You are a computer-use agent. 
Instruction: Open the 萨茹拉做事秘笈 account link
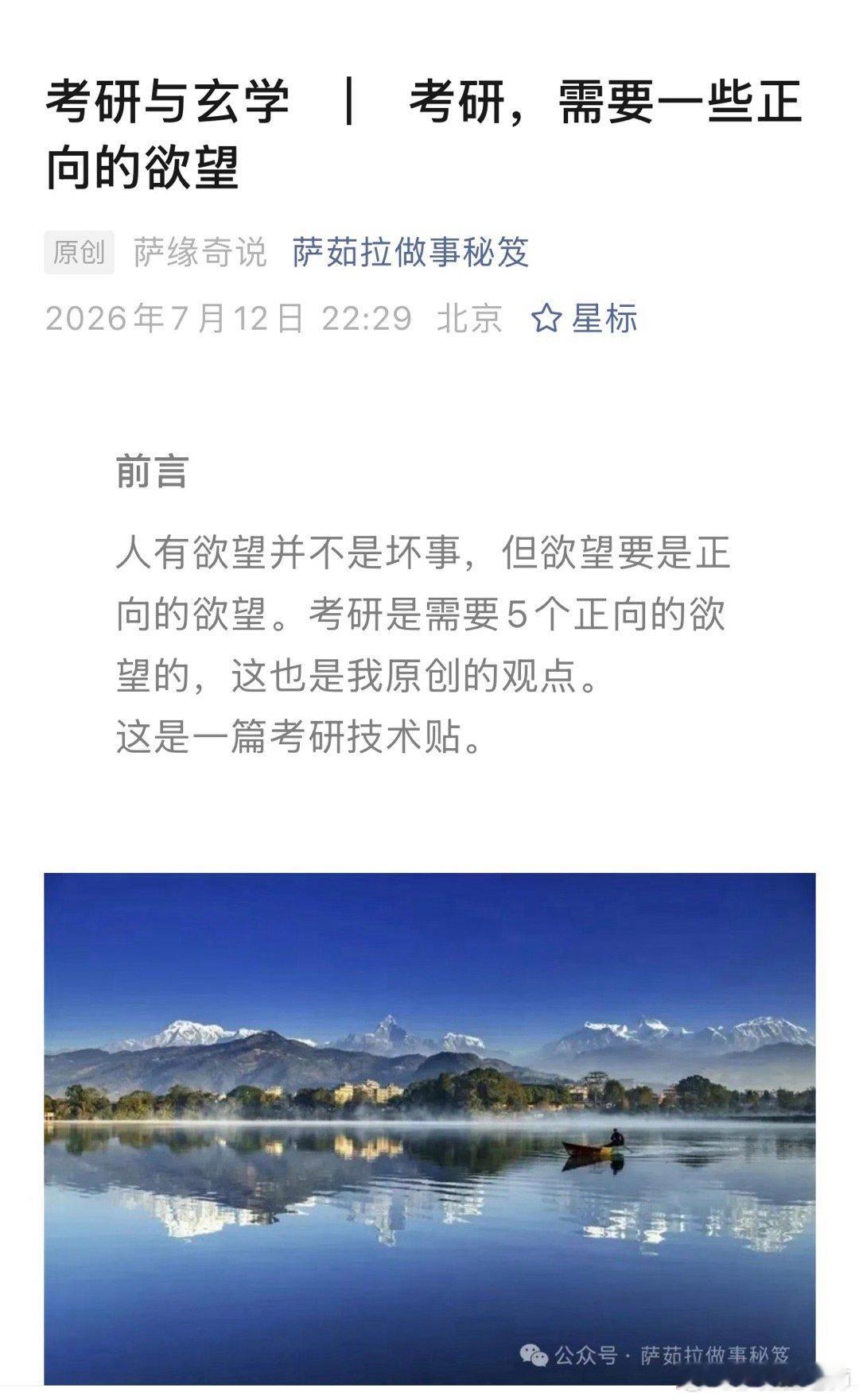click(x=410, y=253)
